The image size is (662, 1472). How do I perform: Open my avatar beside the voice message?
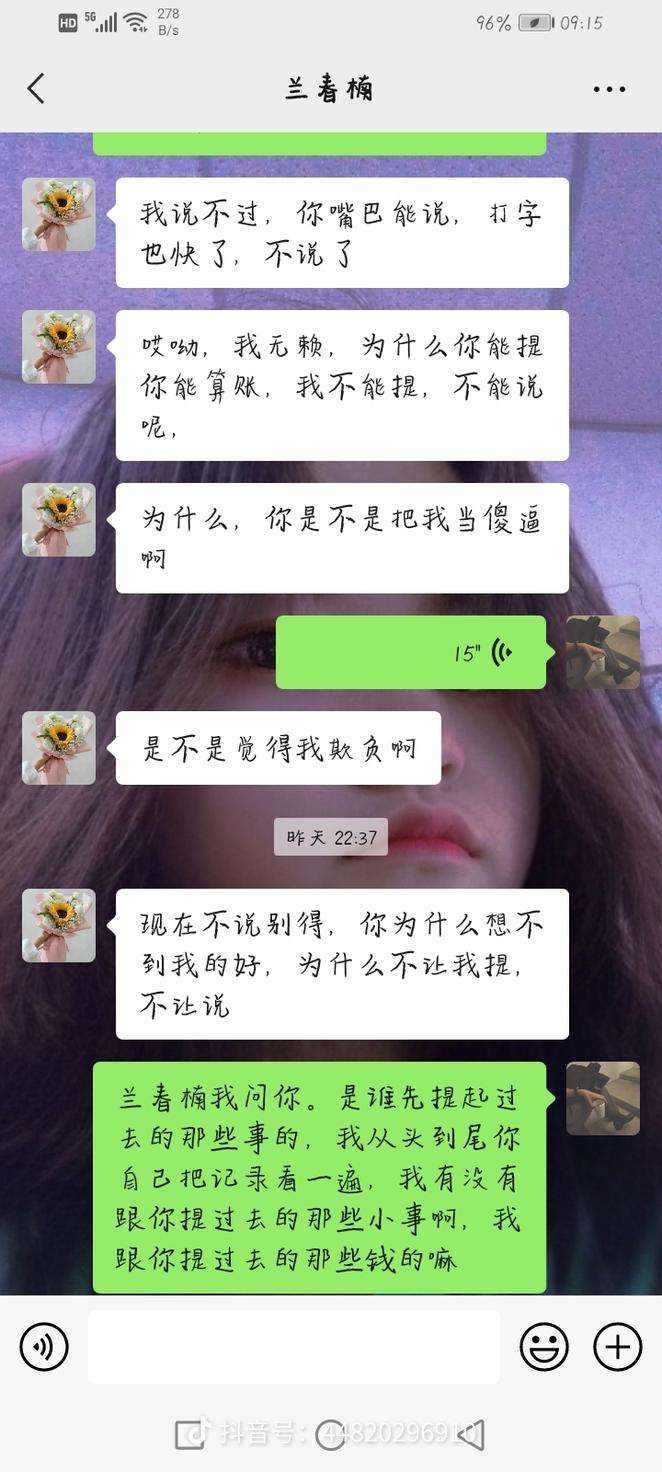[603, 652]
